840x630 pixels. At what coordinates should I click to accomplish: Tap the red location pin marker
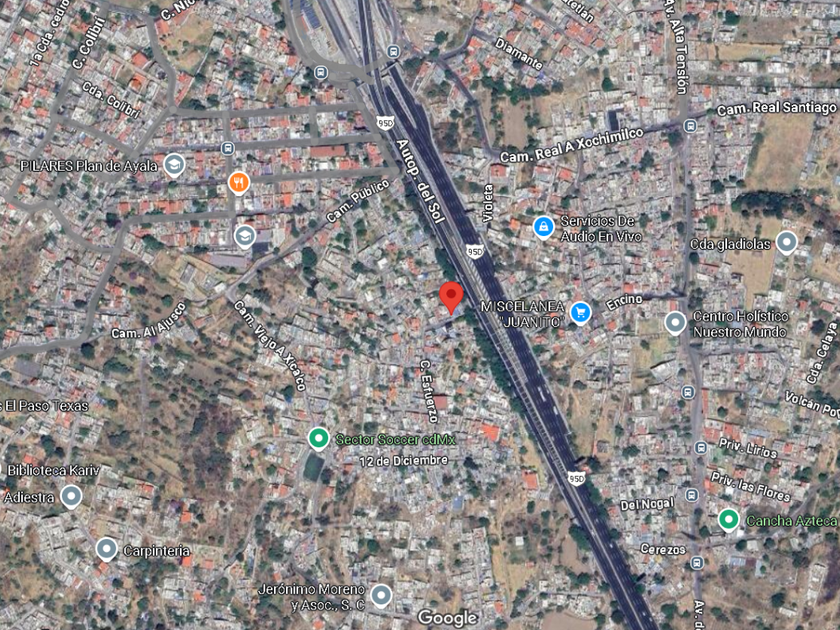tap(451, 298)
